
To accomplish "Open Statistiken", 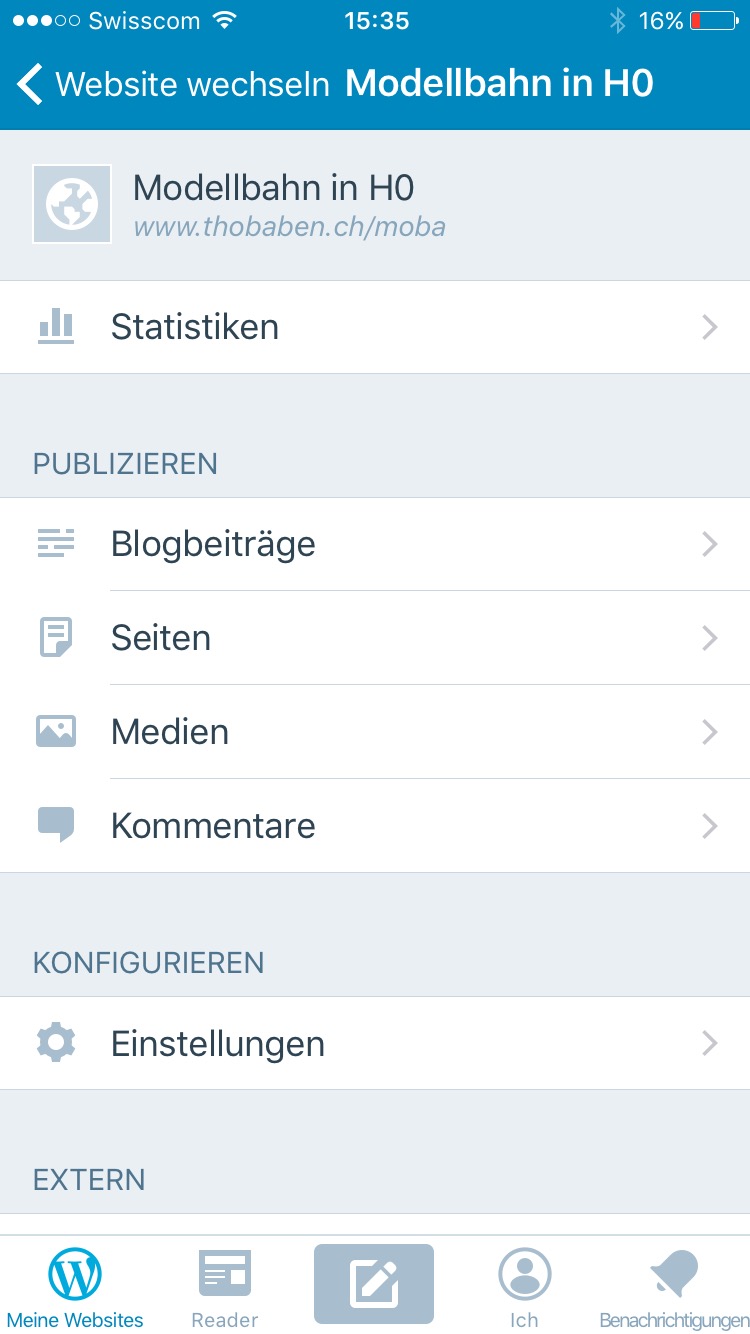I will point(375,327).
